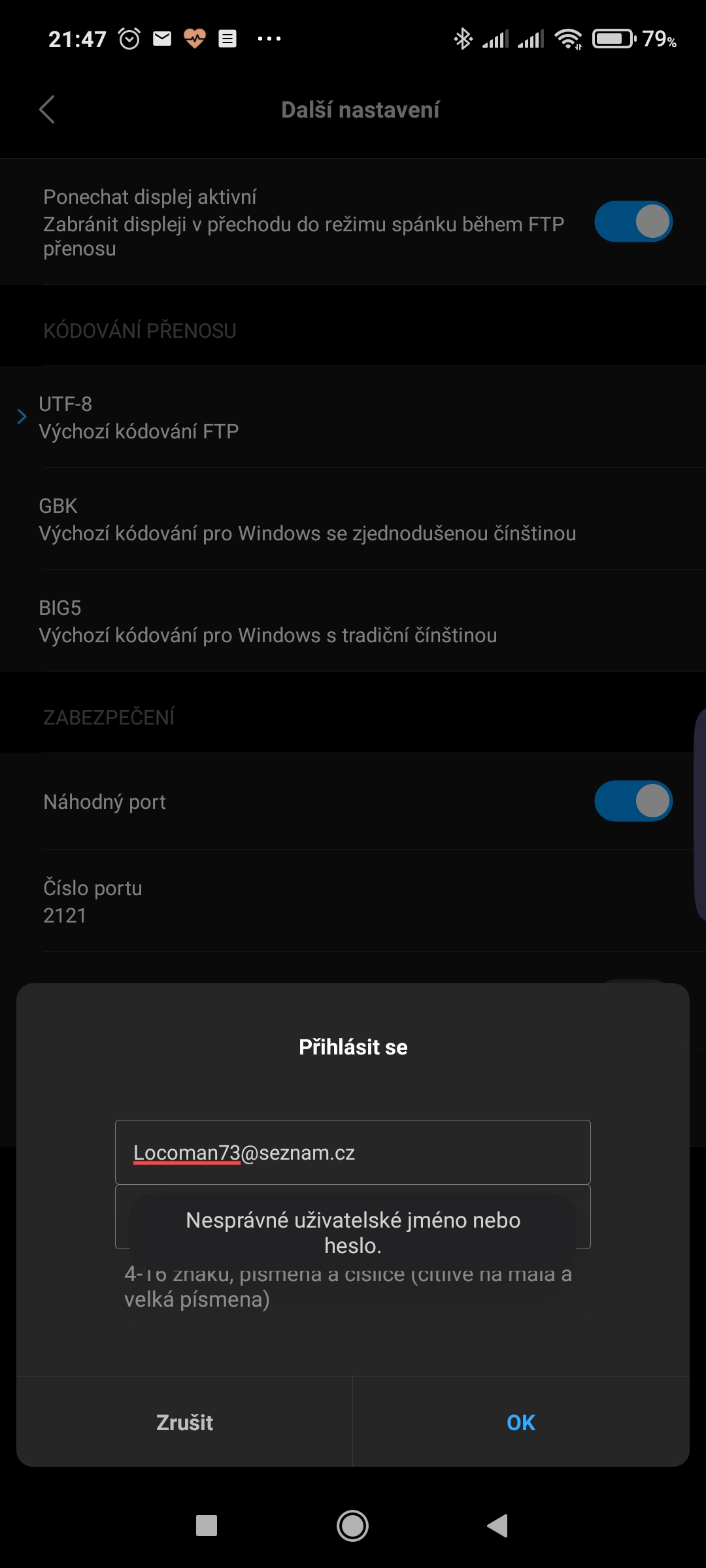Go back from Další nastavení
The height and width of the screenshot is (1568, 706).
[47, 110]
